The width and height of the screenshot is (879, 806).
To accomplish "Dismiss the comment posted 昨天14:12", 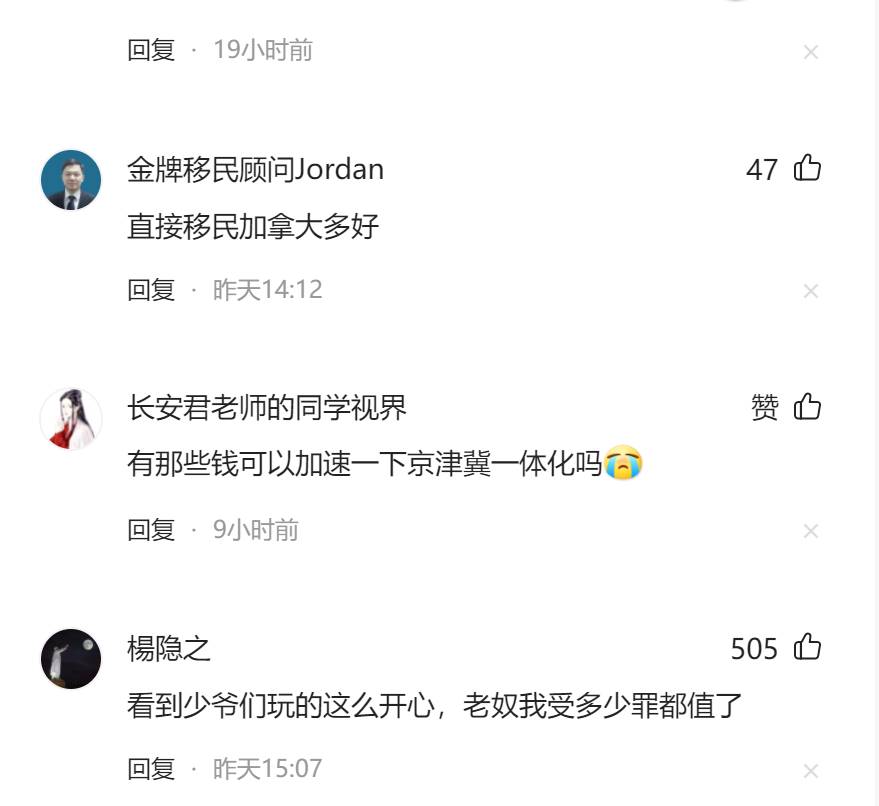I will (811, 291).
